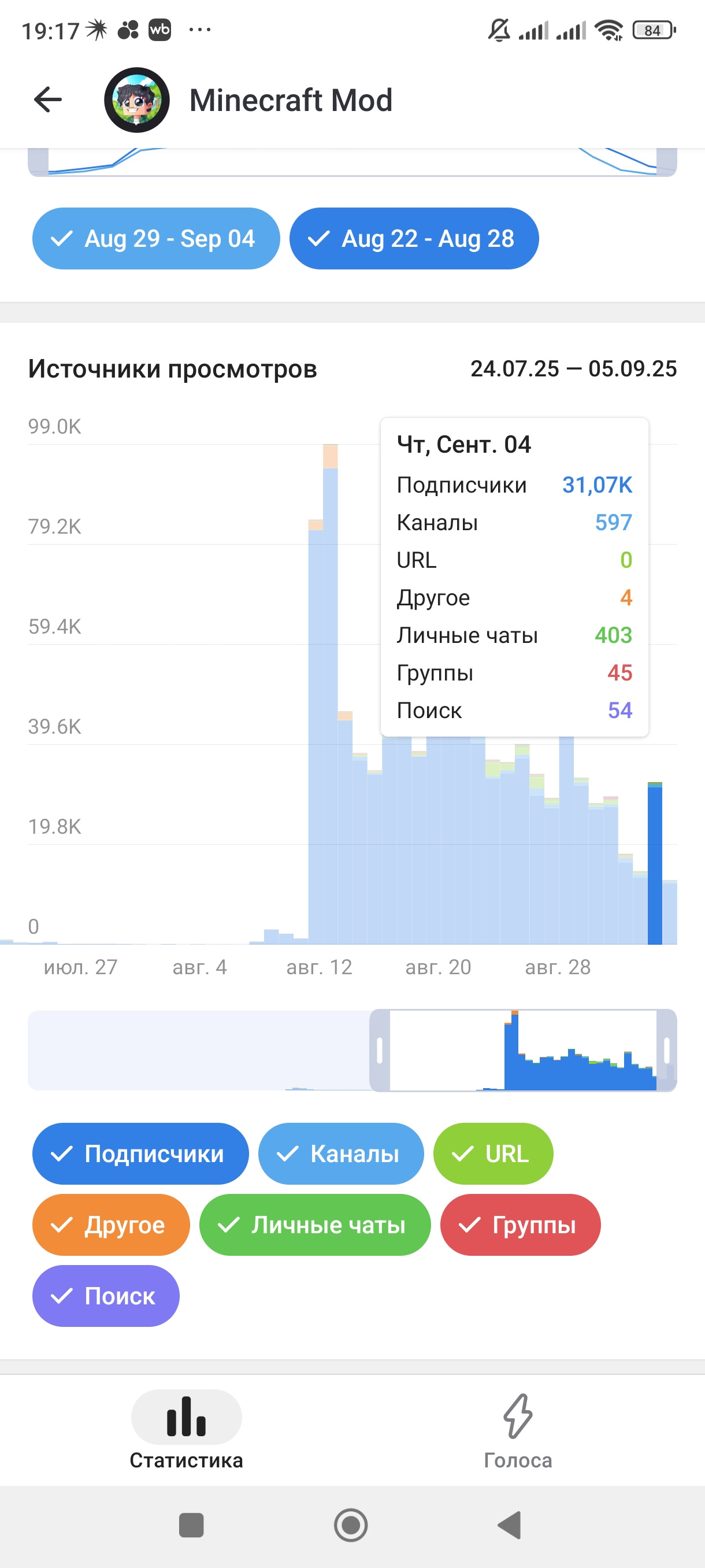705x1568 pixels.
Task: Go back using the arrow
Action: (x=48, y=100)
